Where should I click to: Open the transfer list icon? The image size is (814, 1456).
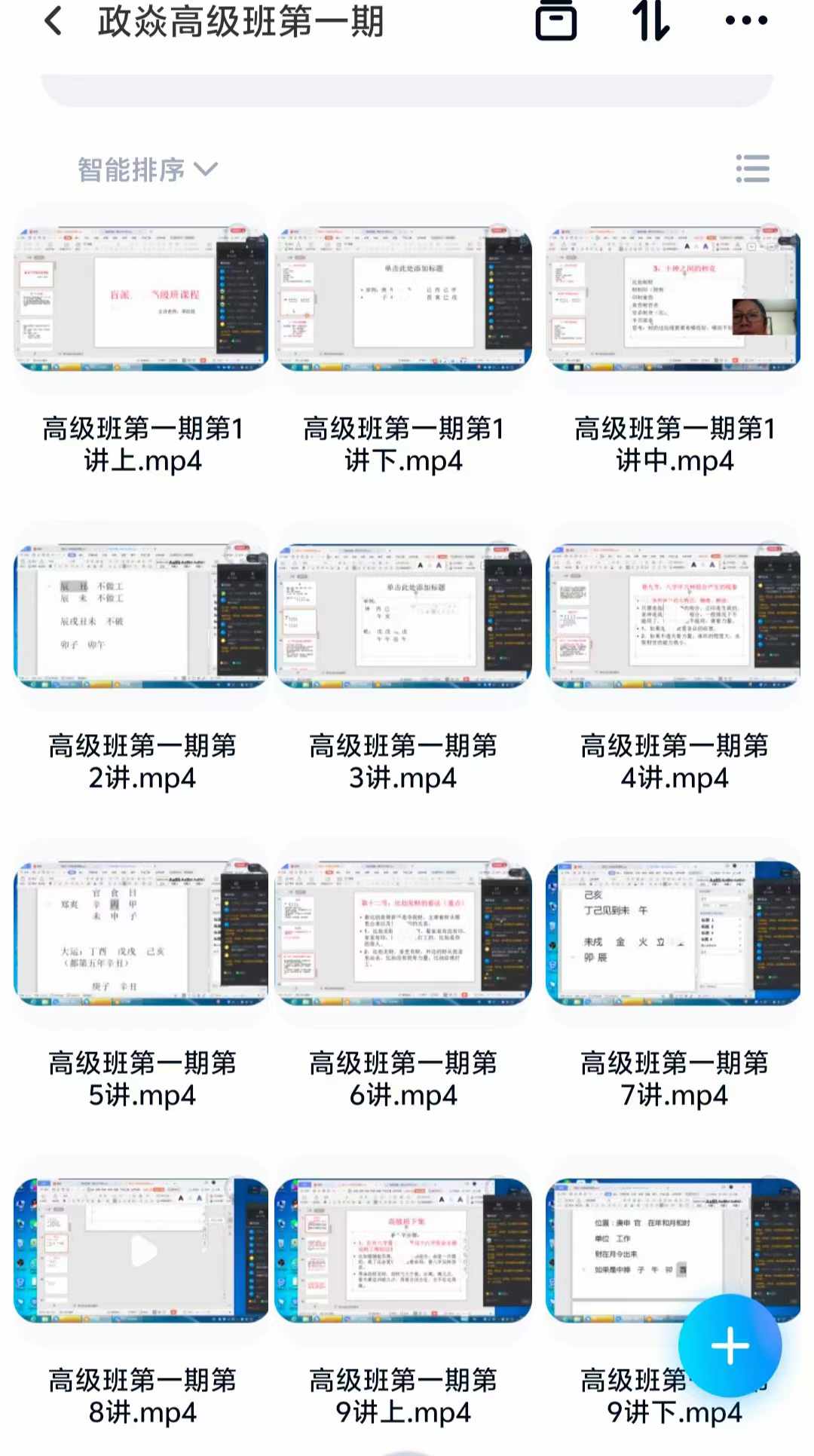(555, 20)
